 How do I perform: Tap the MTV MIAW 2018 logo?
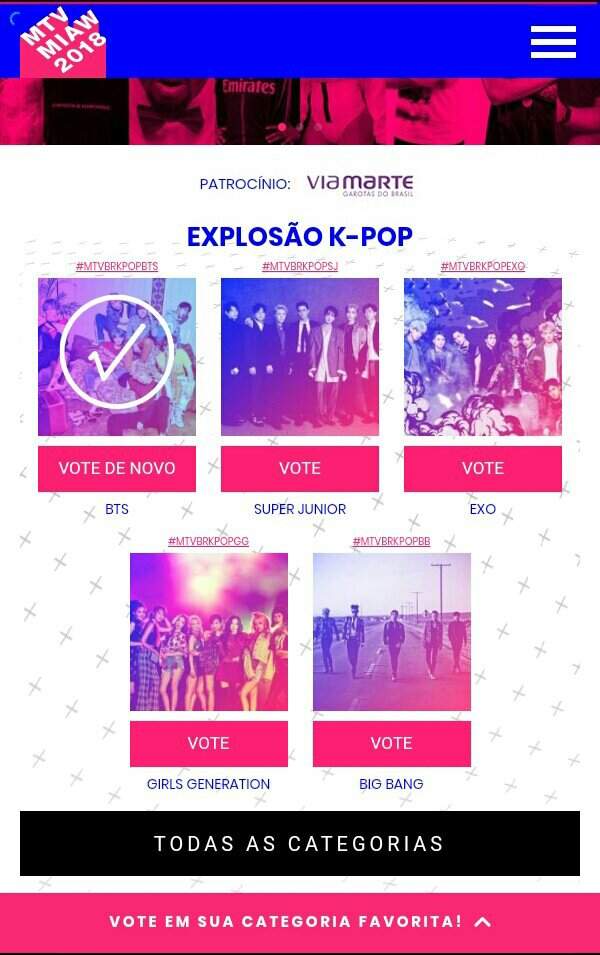pyautogui.click(x=63, y=44)
